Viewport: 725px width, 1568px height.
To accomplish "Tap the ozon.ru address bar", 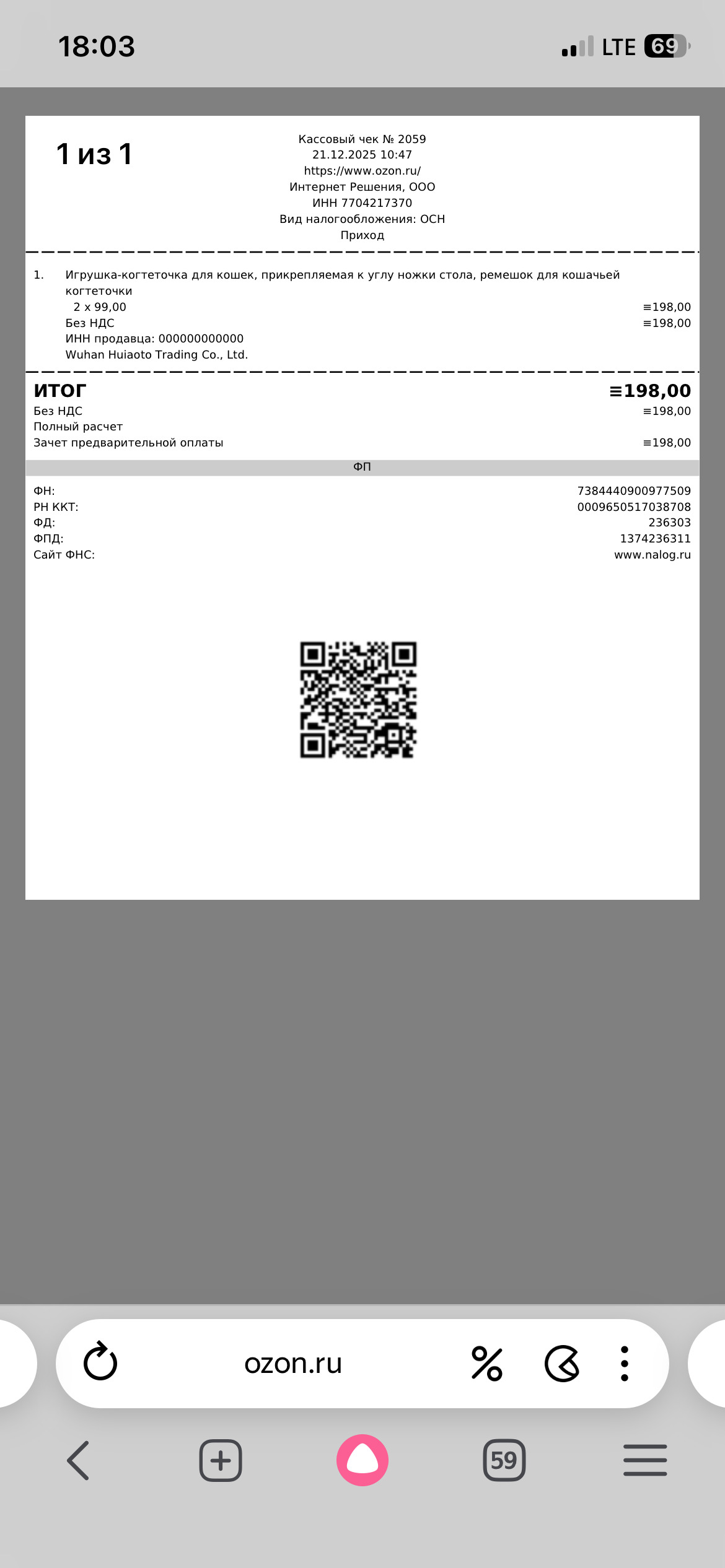I will point(293,1363).
